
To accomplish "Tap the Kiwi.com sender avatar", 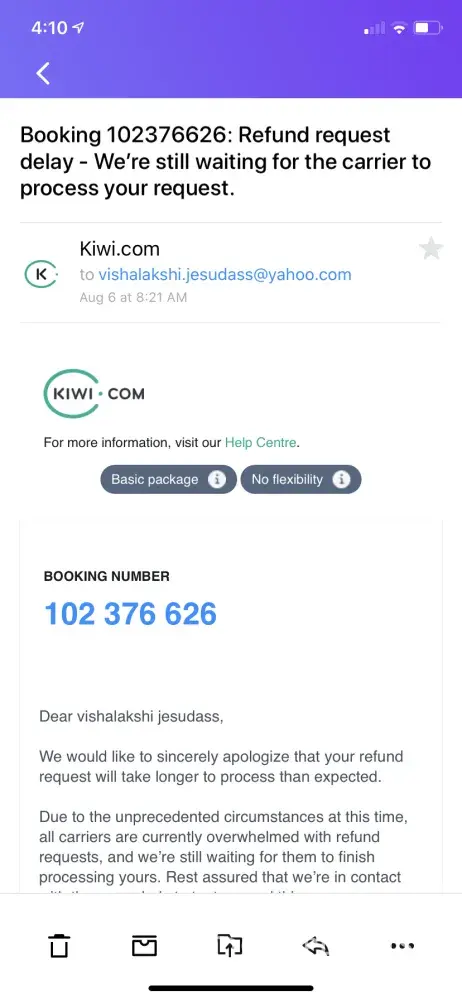I will point(41,274).
